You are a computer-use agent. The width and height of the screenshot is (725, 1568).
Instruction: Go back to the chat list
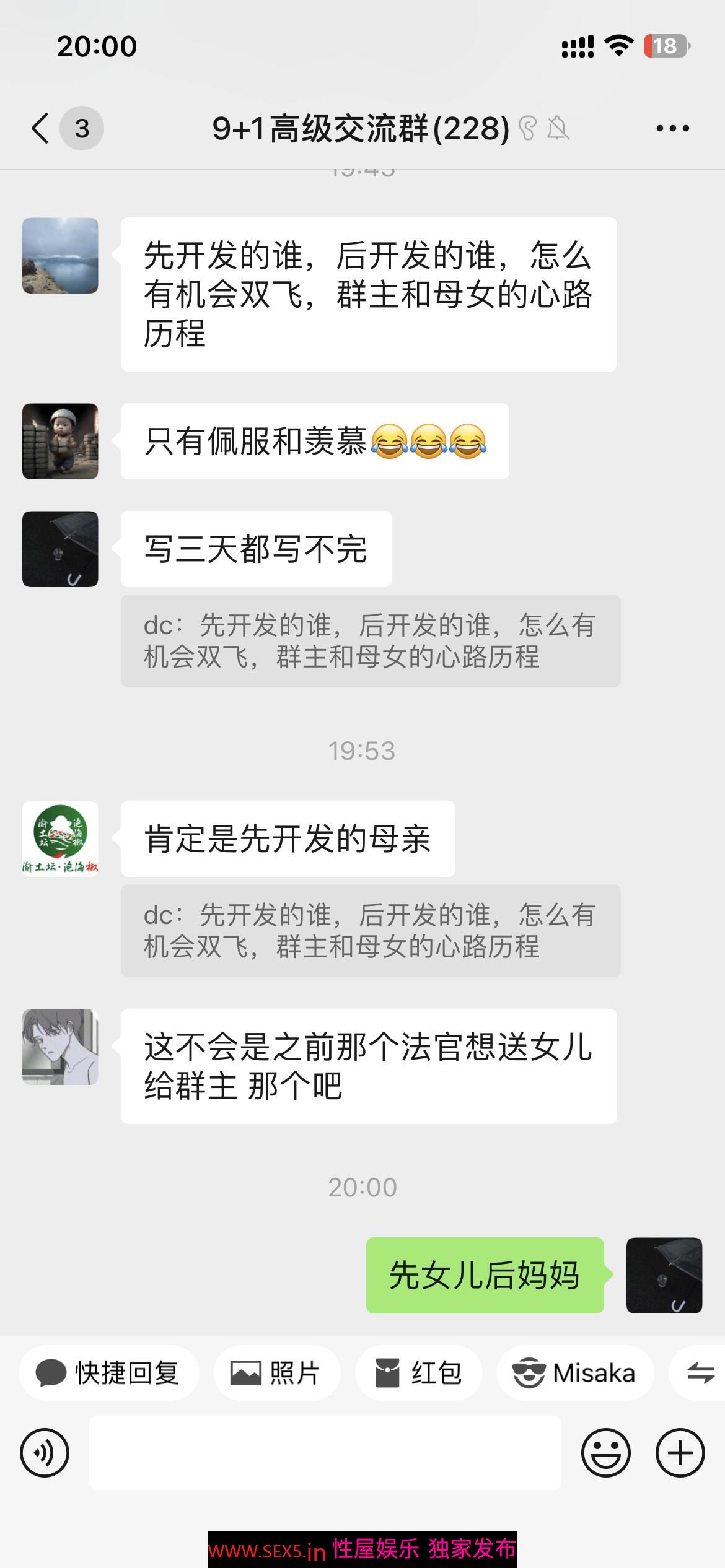click(41, 129)
